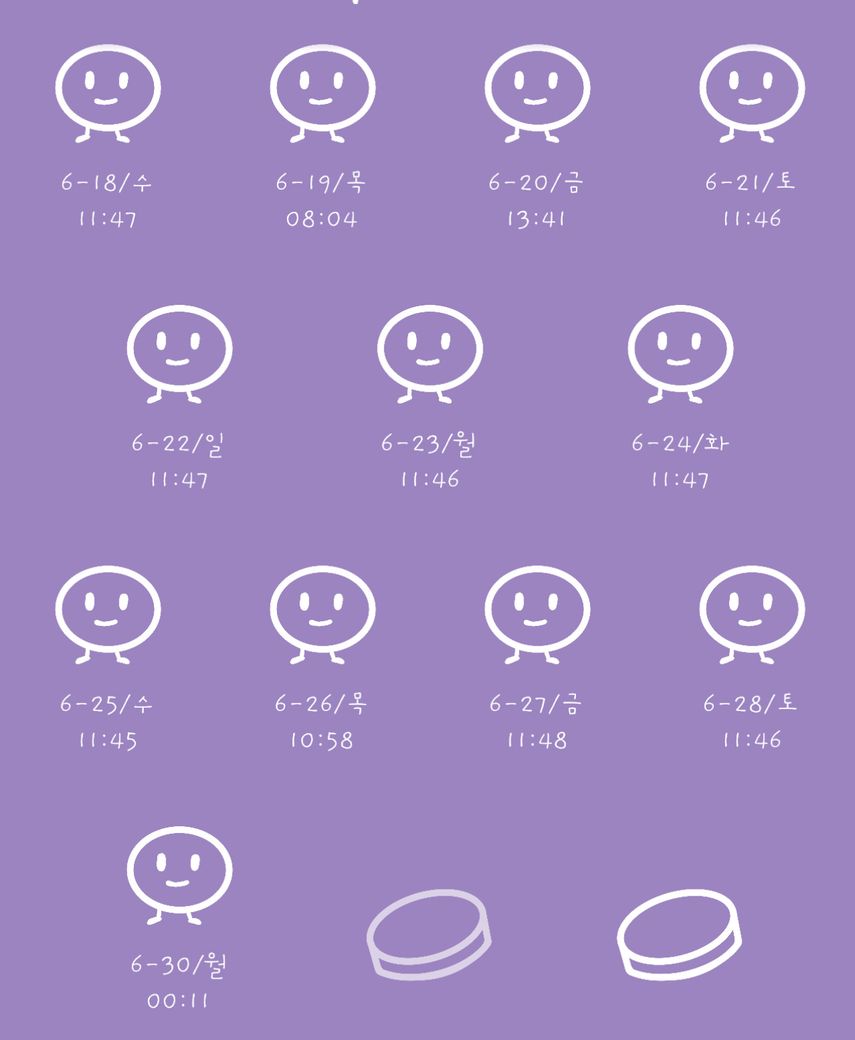
Task: Mark the last white pill as taken
Action: click(679, 933)
